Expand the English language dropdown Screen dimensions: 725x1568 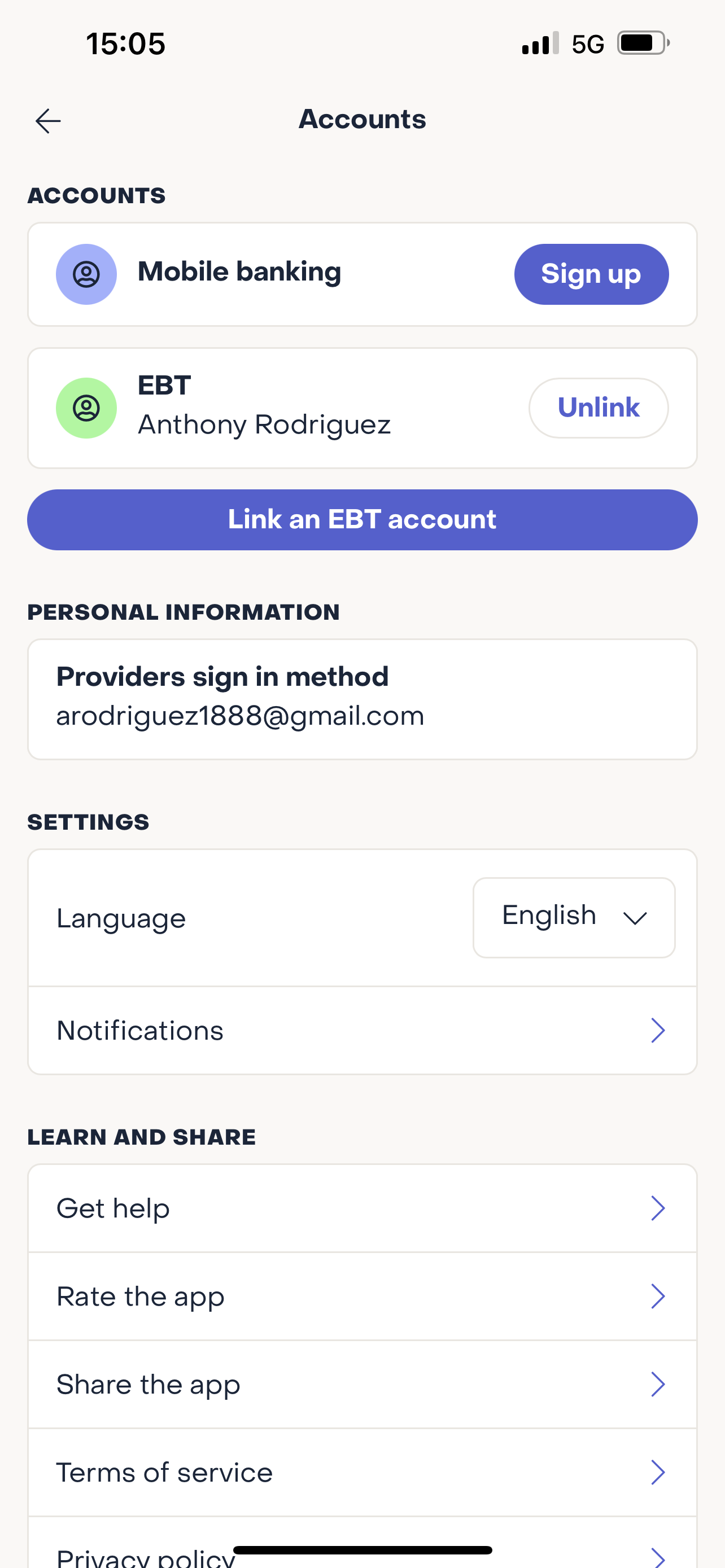574,917
